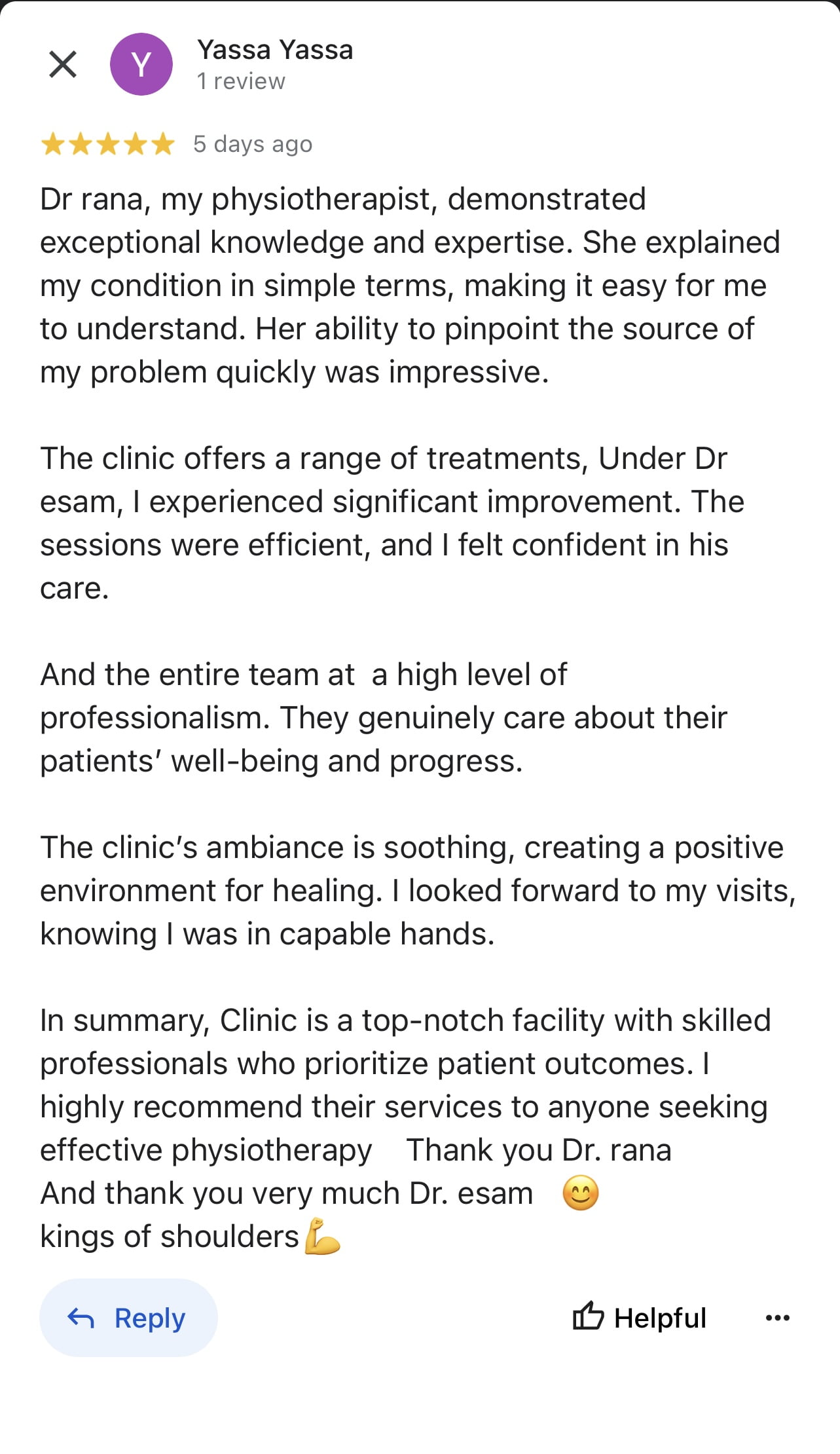View Yassa Yassa's reviewer name link
This screenshot has height=1454, width=840.
[275, 50]
